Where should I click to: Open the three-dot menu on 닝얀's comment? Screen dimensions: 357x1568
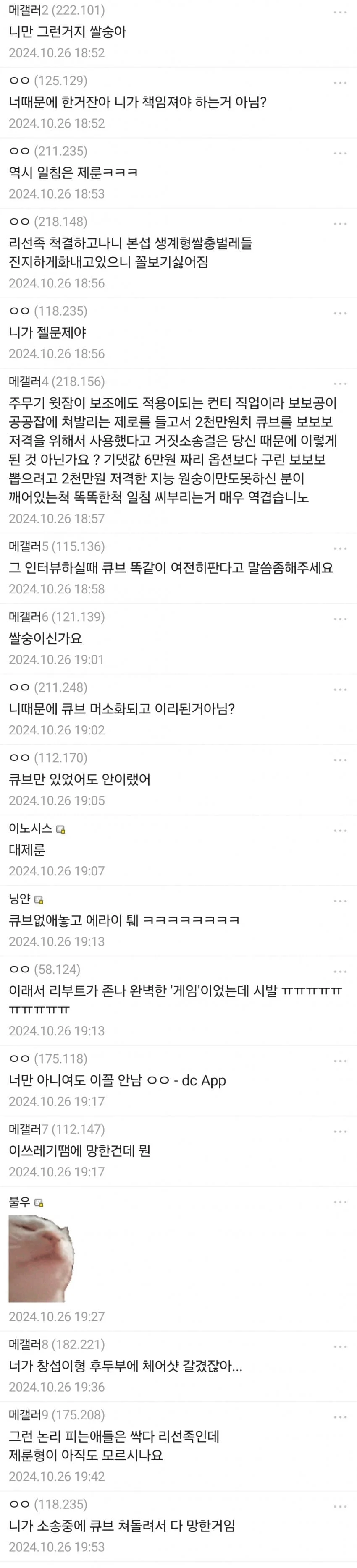[340, 901]
